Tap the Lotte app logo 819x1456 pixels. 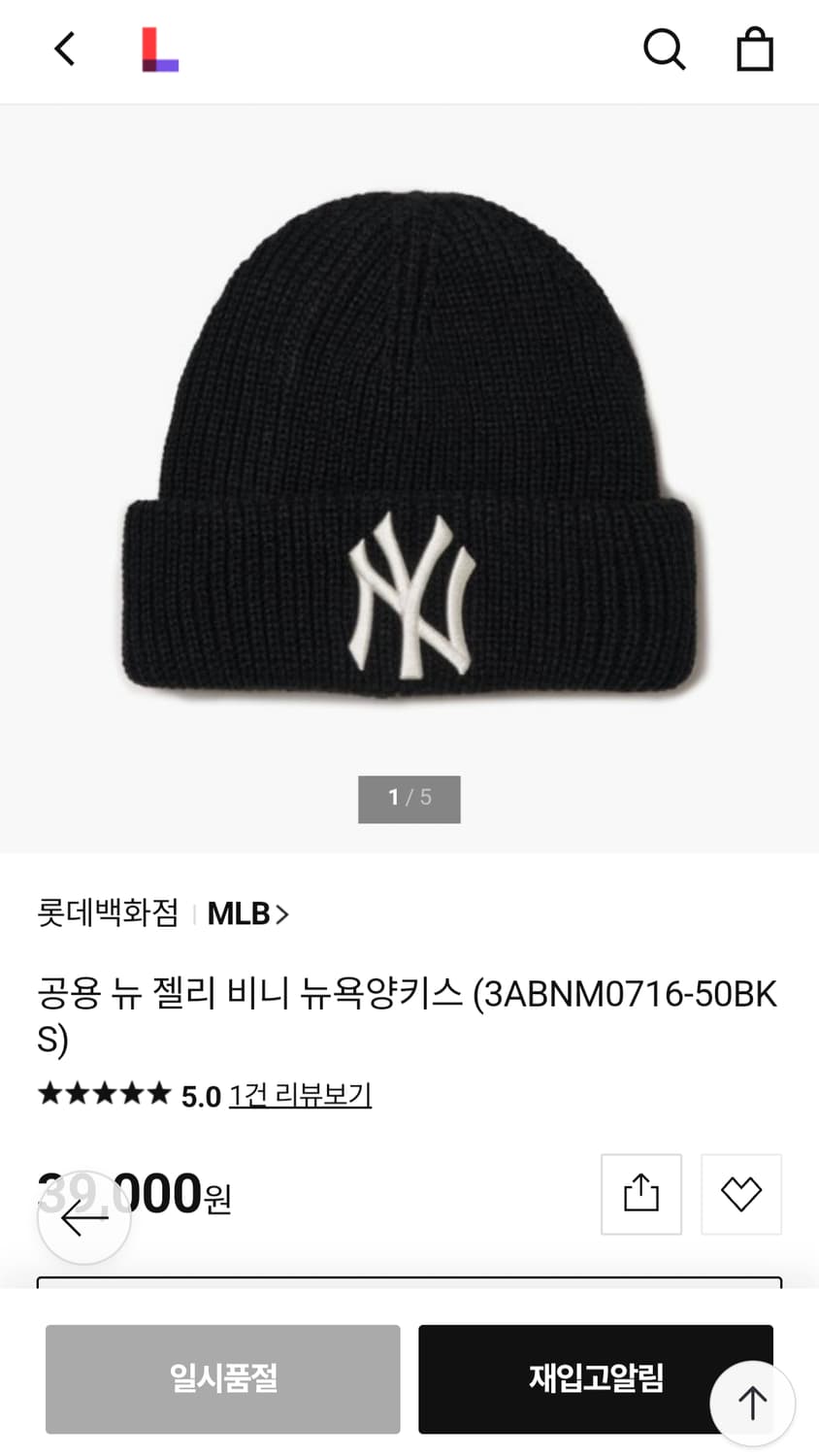tap(160, 49)
